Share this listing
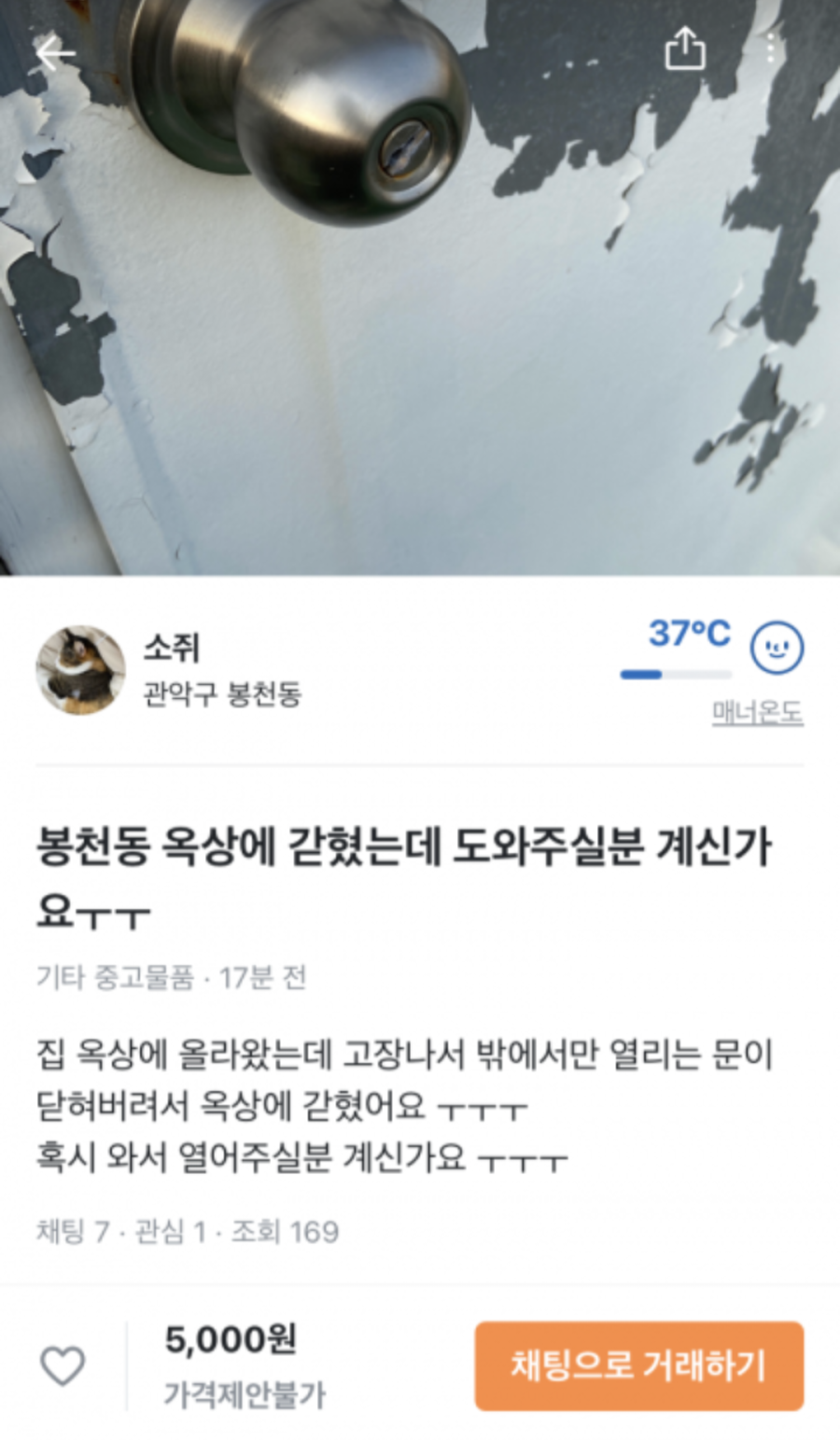840x1440 pixels. point(684,49)
